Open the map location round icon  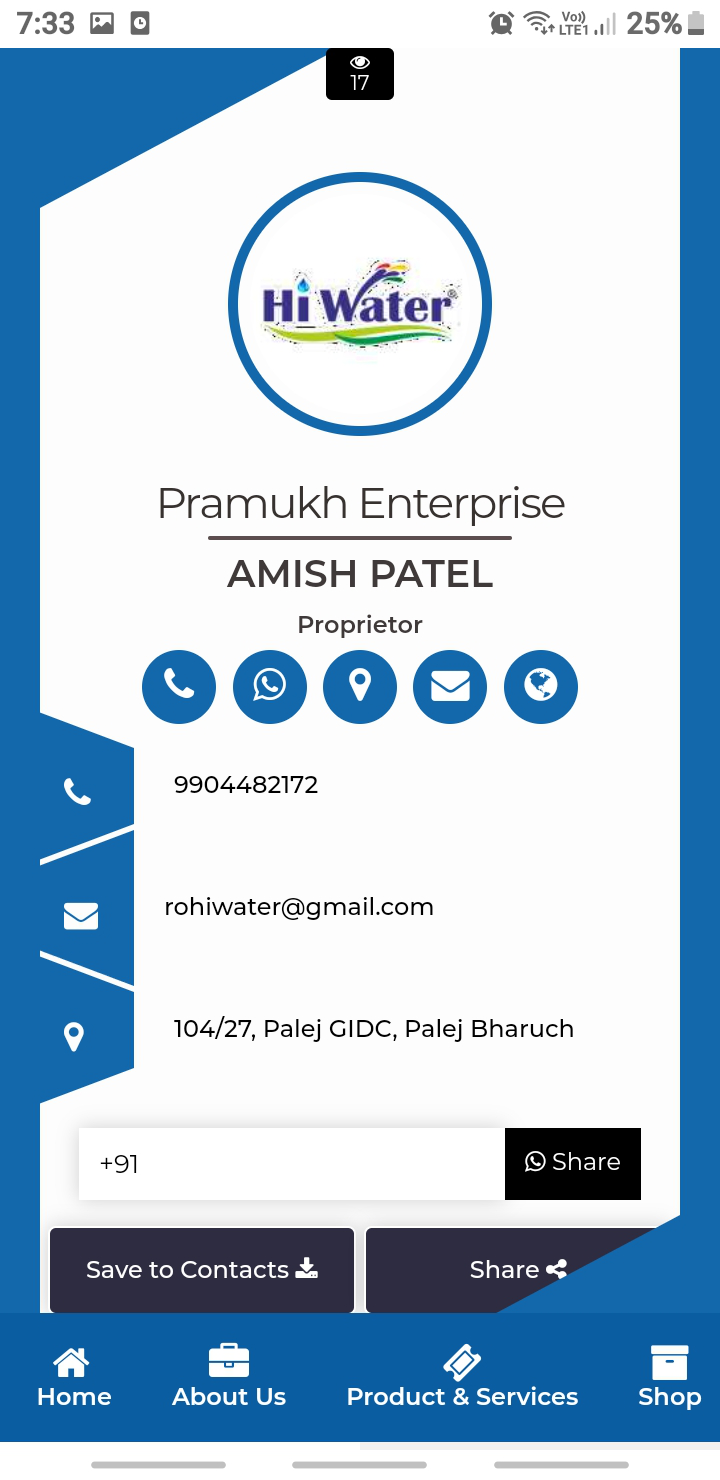tap(360, 686)
